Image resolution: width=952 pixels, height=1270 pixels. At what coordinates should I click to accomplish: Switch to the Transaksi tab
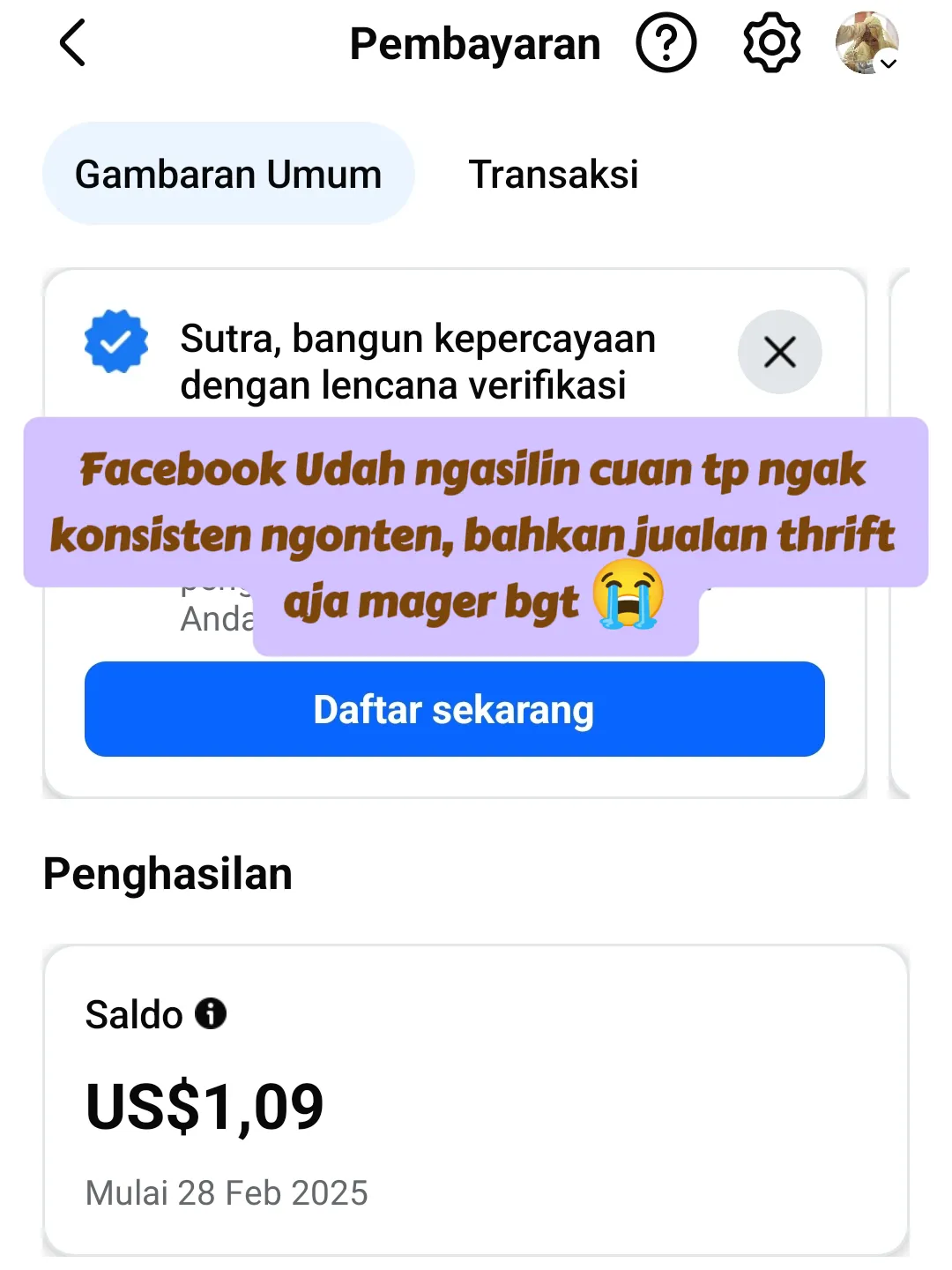pos(553,174)
